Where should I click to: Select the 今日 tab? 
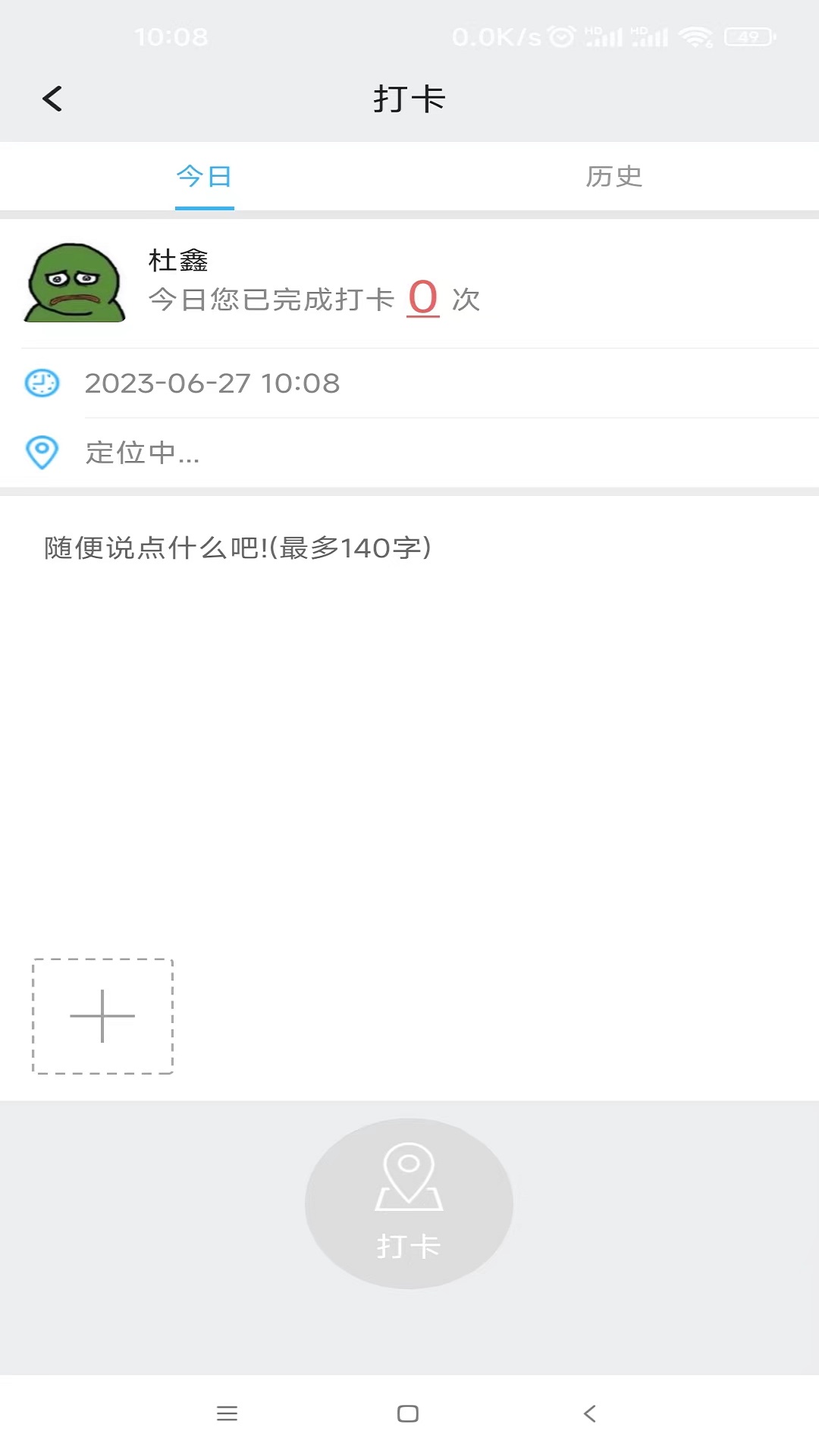tap(204, 177)
